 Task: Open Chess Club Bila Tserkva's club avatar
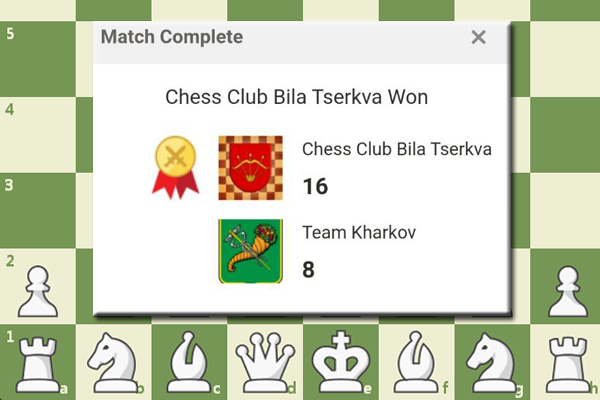pyautogui.click(x=250, y=167)
